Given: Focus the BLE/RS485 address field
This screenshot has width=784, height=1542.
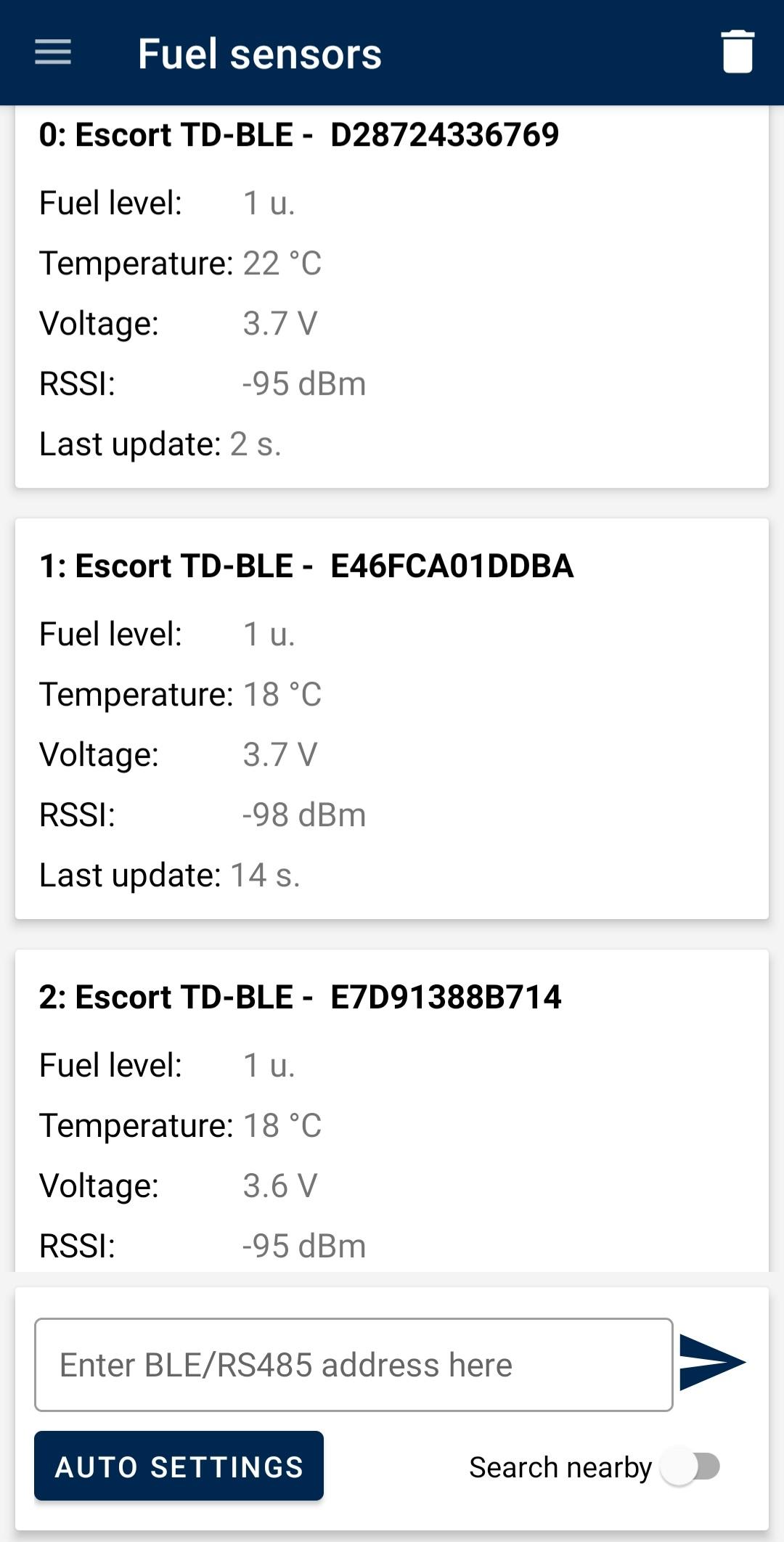Looking at the screenshot, I should pos(354,1365).
